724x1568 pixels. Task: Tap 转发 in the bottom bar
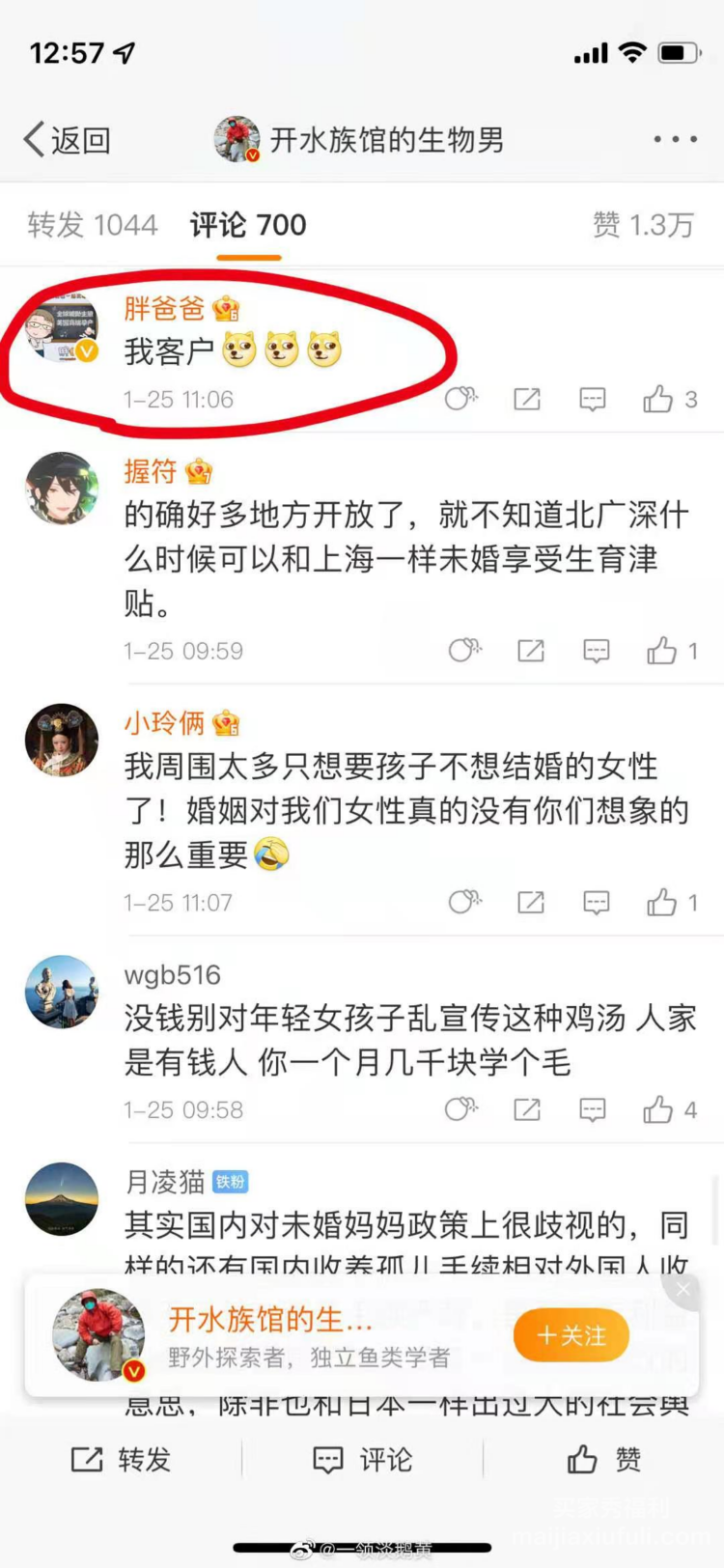tap(121, 1459)
